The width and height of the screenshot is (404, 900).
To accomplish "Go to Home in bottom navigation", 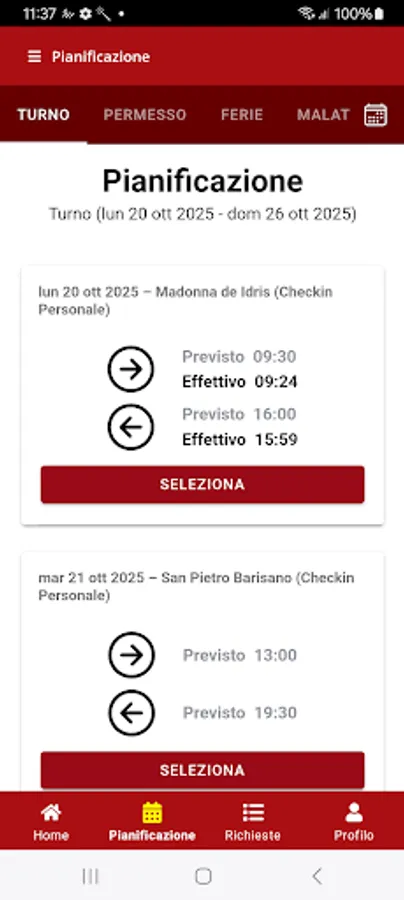I will (x=50, y=821).
